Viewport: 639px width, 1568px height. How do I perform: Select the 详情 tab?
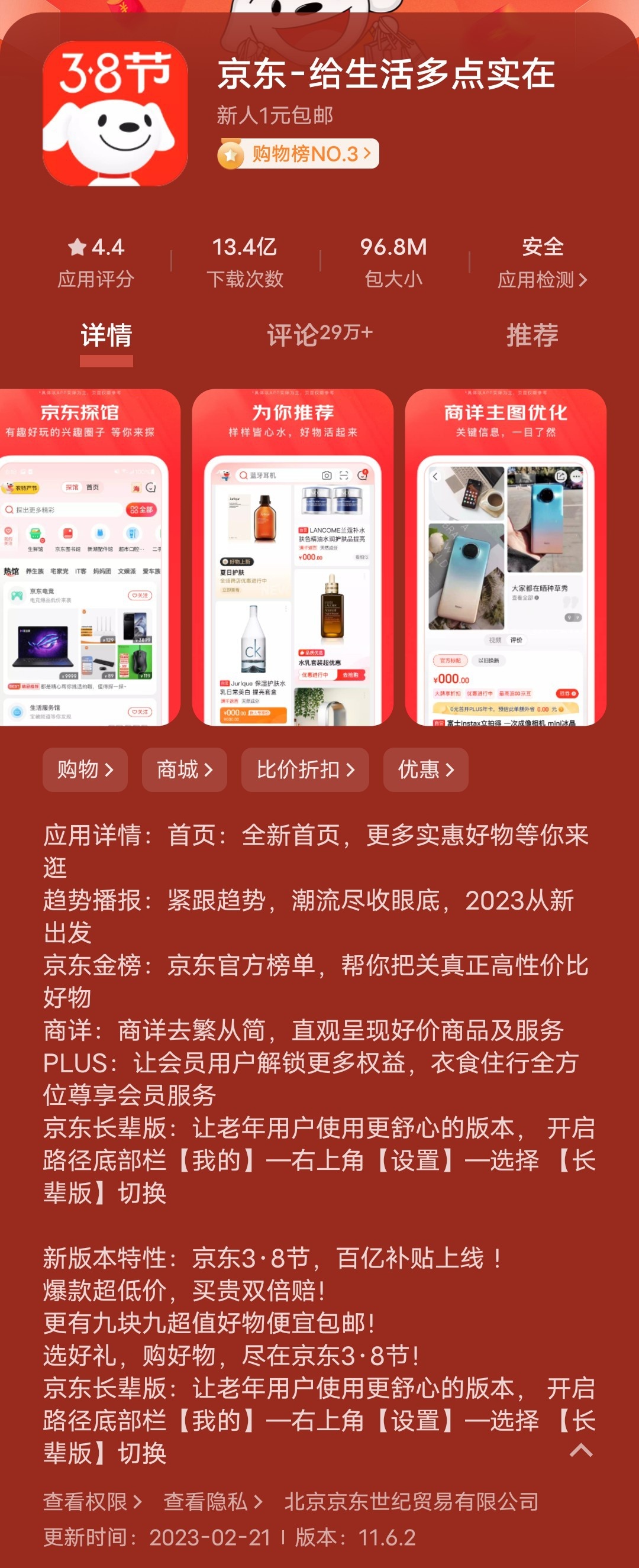point(106,334)
